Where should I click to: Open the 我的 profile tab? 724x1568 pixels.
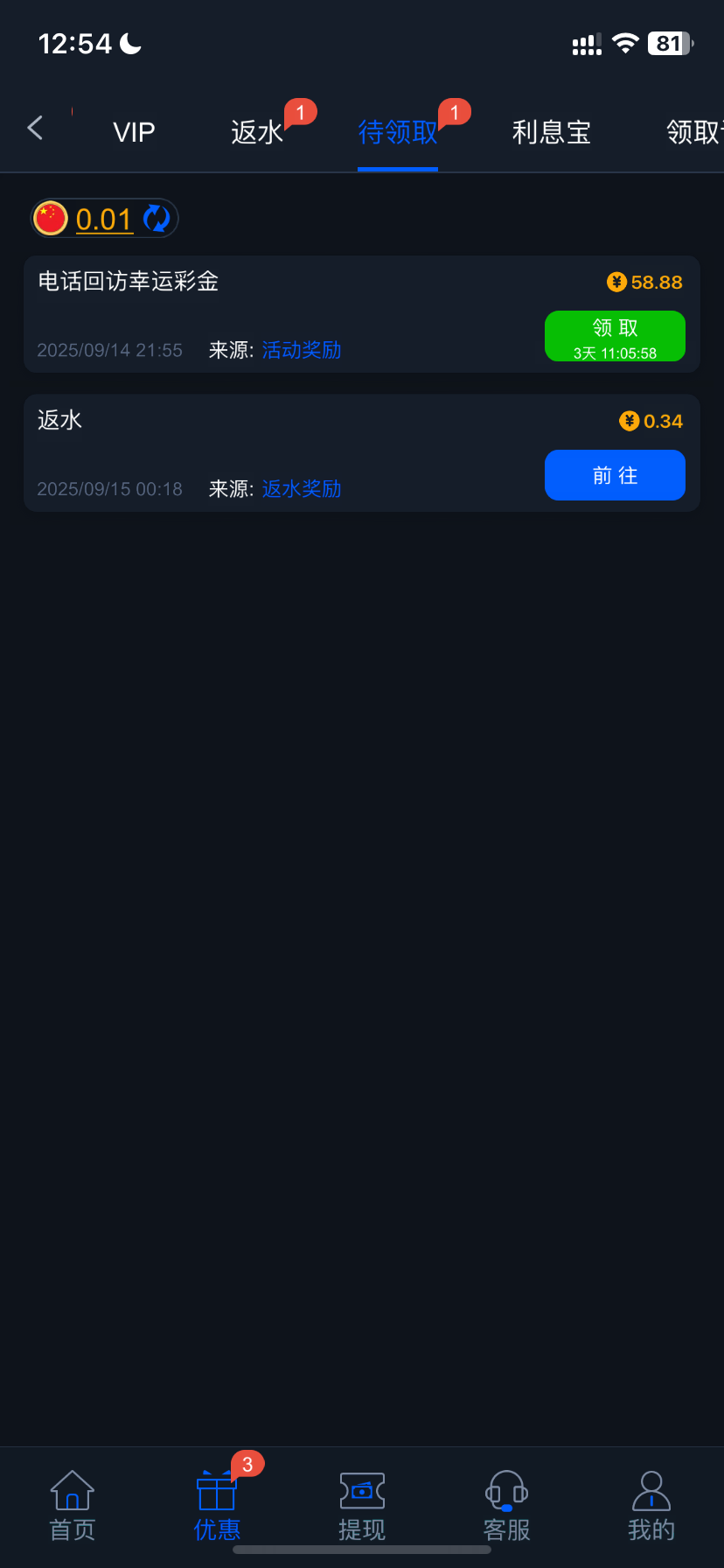tap(651, 1505)
